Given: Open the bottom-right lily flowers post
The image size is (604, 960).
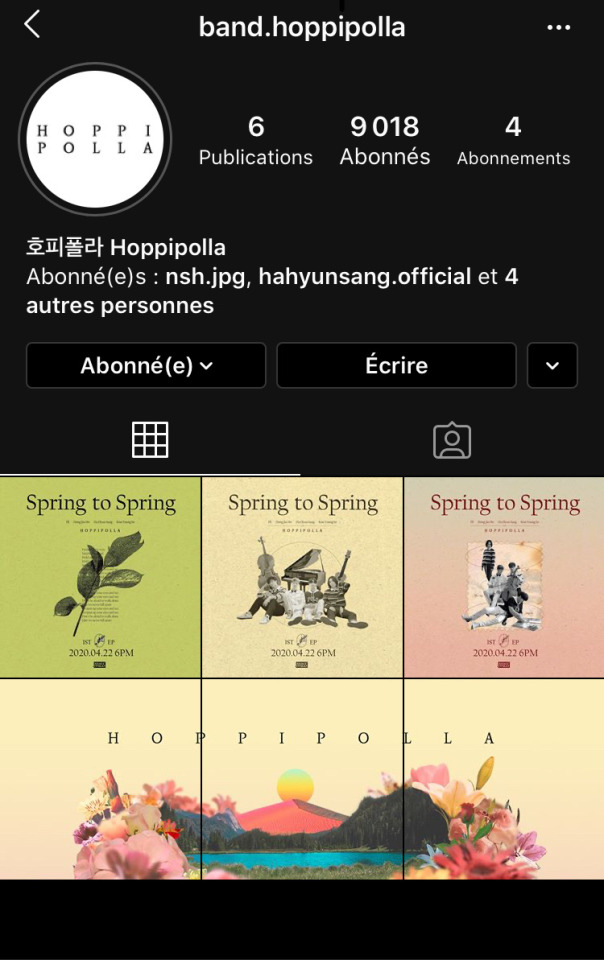Looking at the screenshot, I should point(504,780).
